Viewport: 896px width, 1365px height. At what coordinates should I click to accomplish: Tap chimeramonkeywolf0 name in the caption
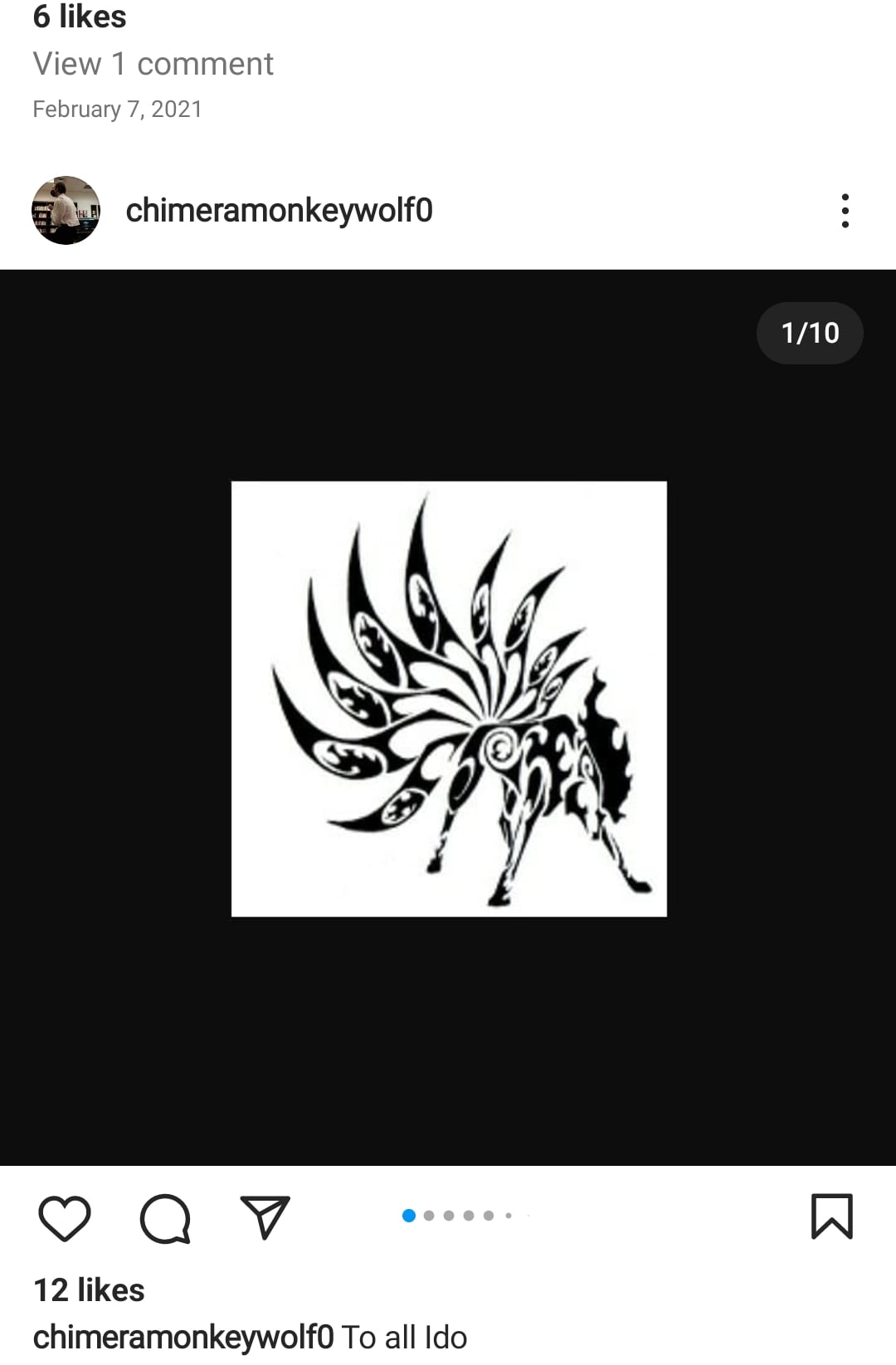(x=183, y=1338)
